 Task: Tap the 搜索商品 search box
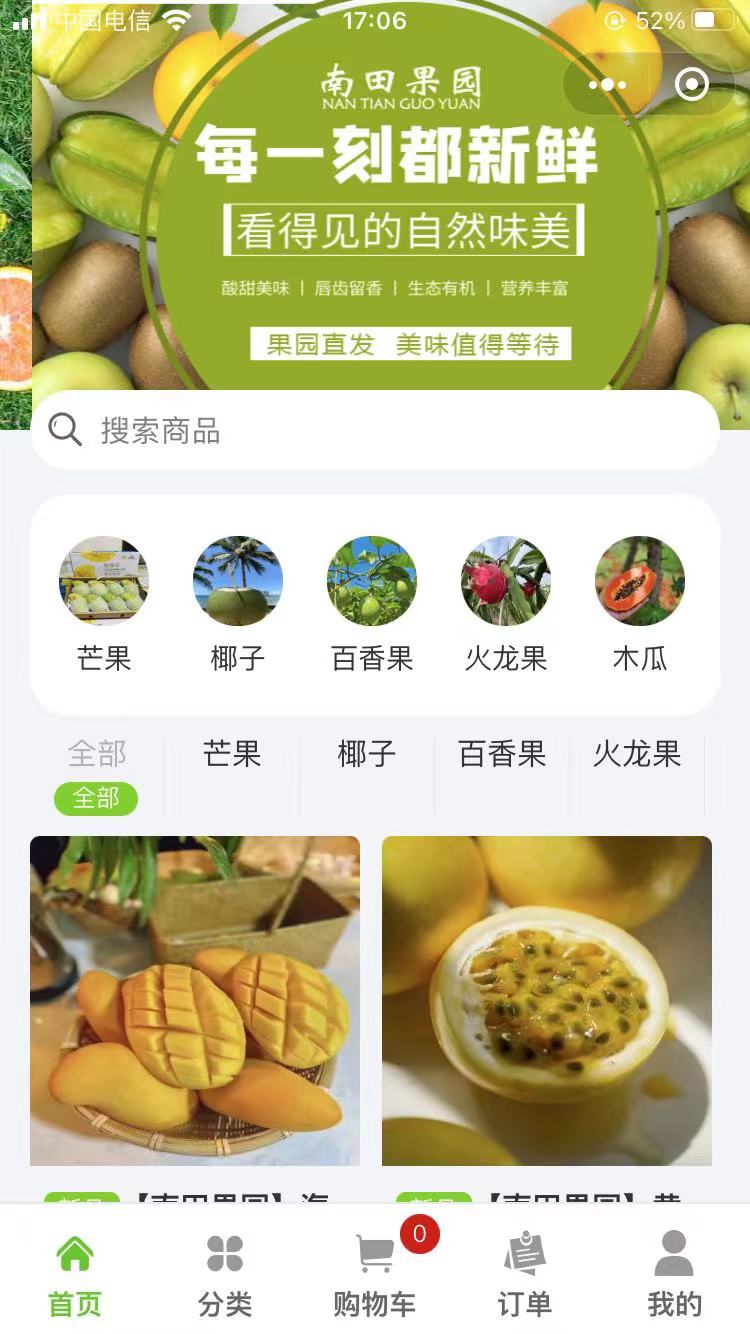[375, 431]
